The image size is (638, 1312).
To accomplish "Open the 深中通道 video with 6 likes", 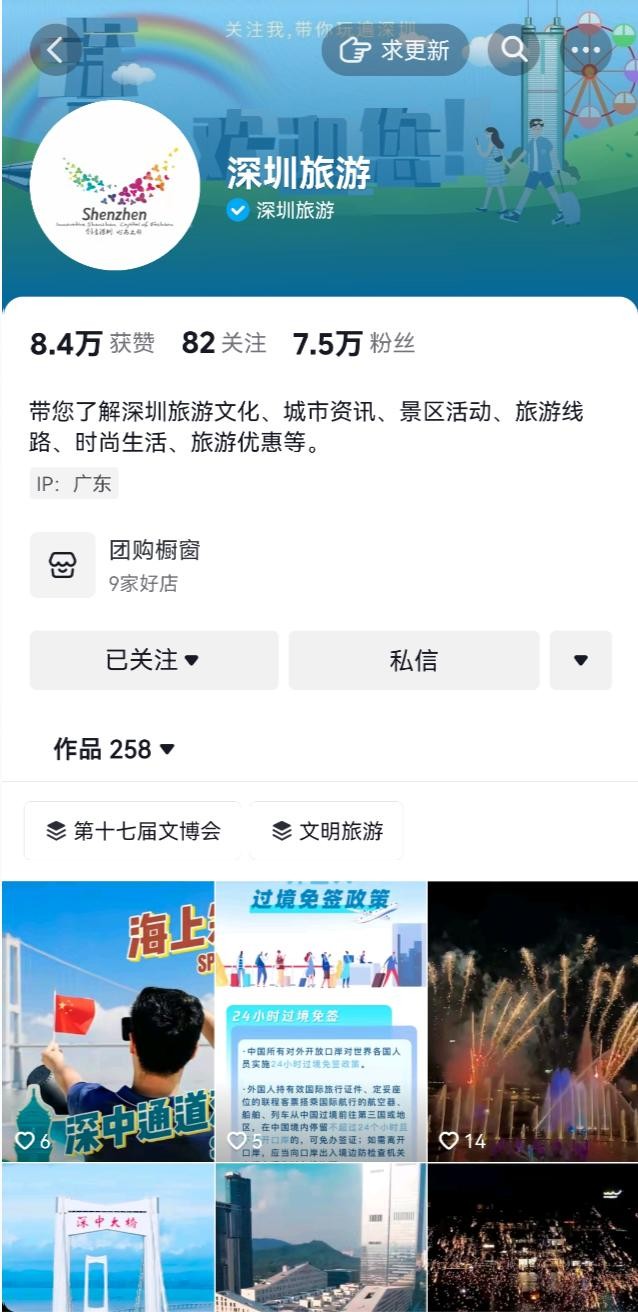I will pyautogui.click(x=108, y=1020).
